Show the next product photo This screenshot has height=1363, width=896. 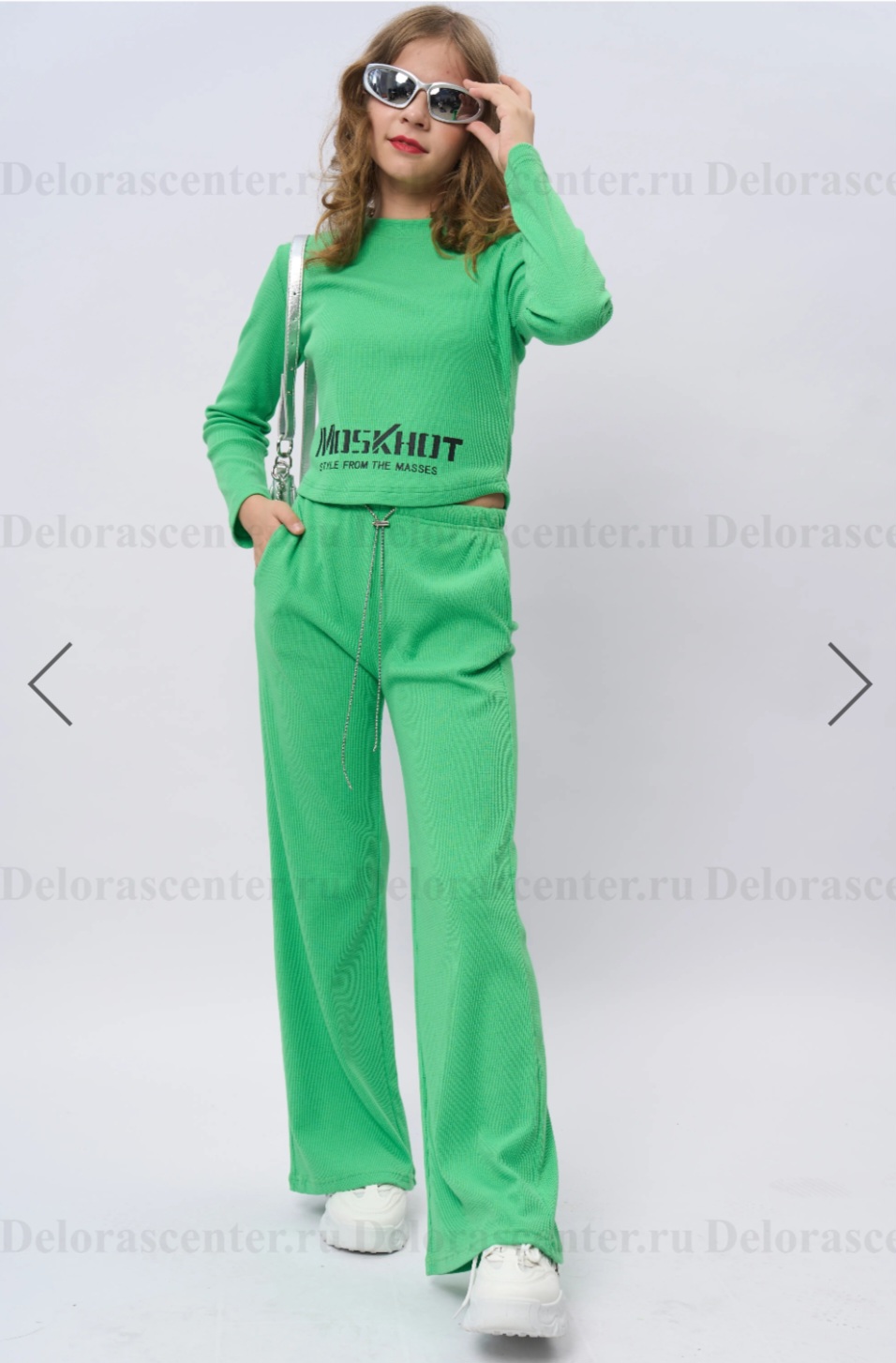pyautogui.click(x=848, y=683)
